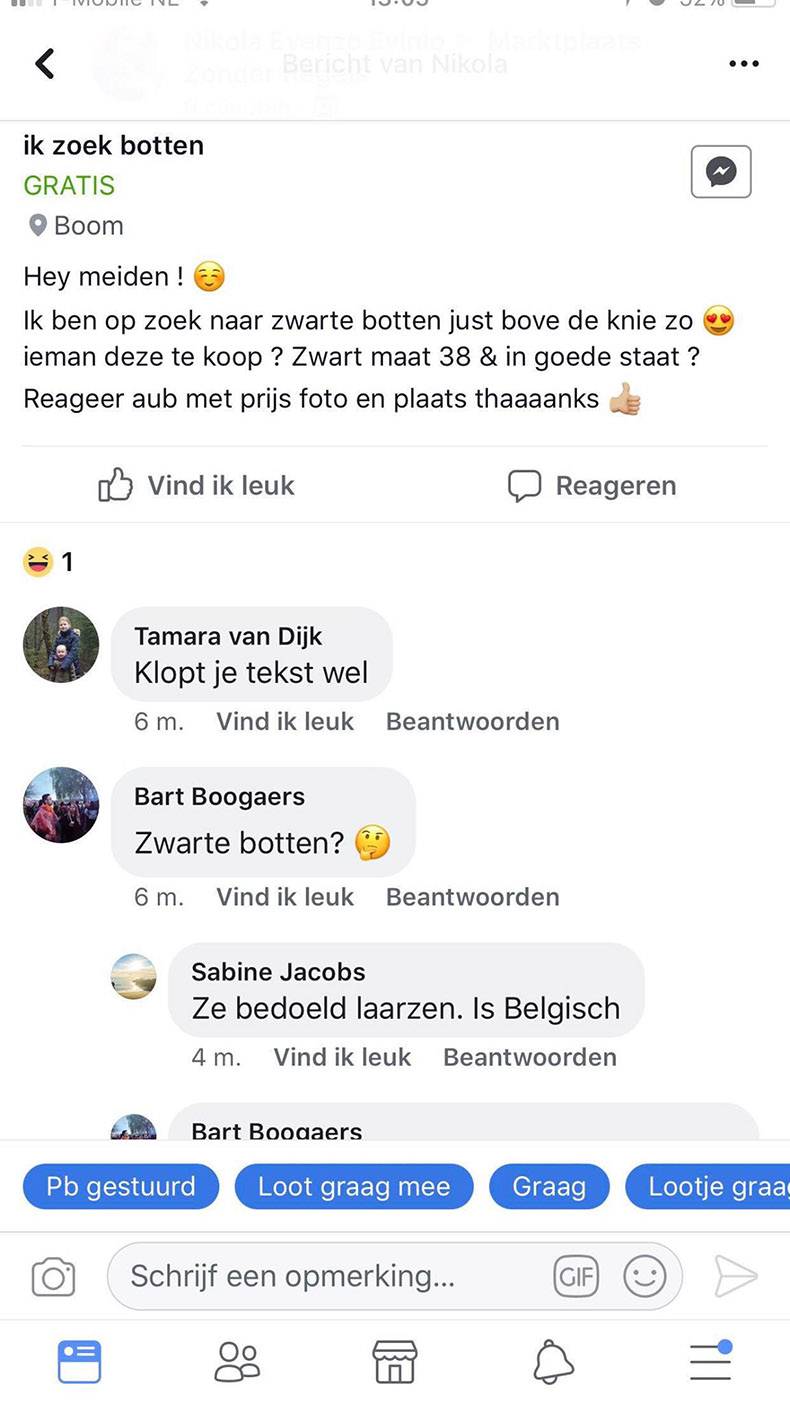790x1404 pixels.
Task: Like Sabine Jacobs' reply
Action: 342,1057
